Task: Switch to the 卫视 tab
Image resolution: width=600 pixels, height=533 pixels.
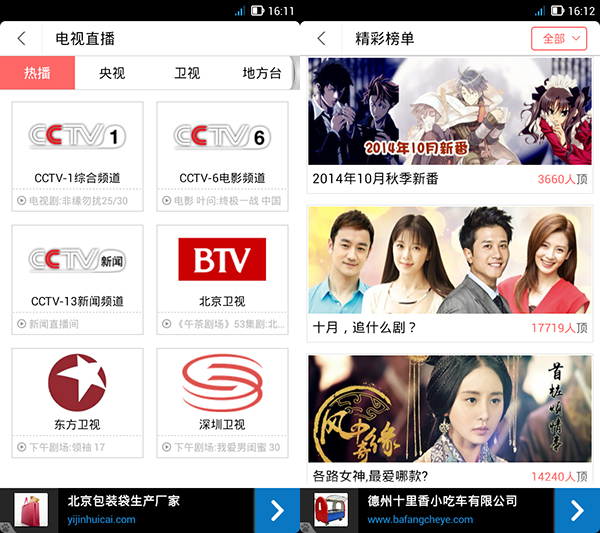Action: coord(187,73)
